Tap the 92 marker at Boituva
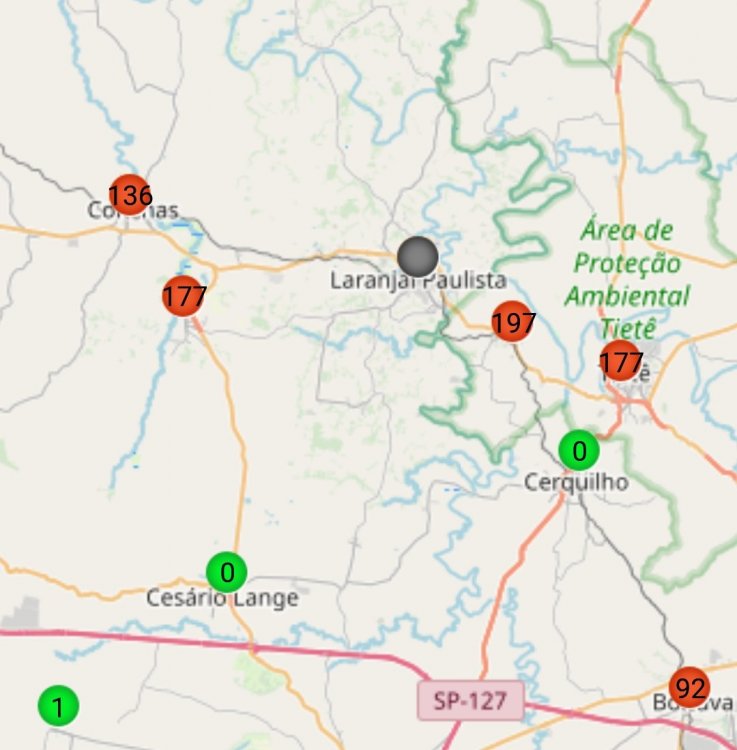737x750 pixels. click(690, 687)
